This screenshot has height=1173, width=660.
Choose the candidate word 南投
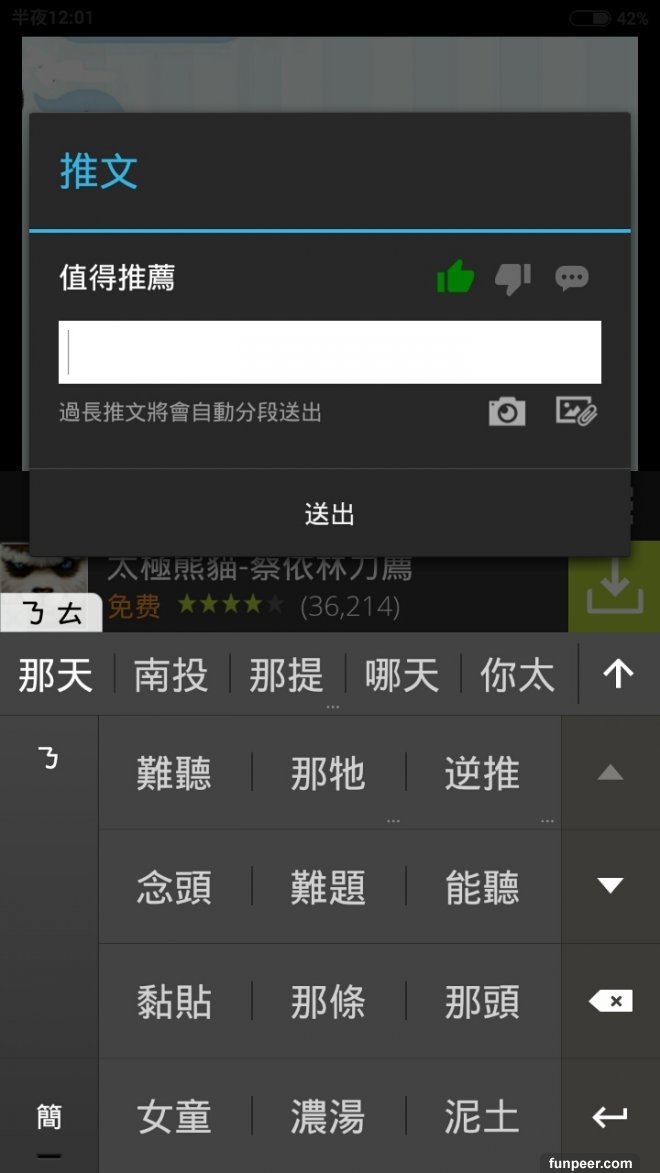coord(171,676)
